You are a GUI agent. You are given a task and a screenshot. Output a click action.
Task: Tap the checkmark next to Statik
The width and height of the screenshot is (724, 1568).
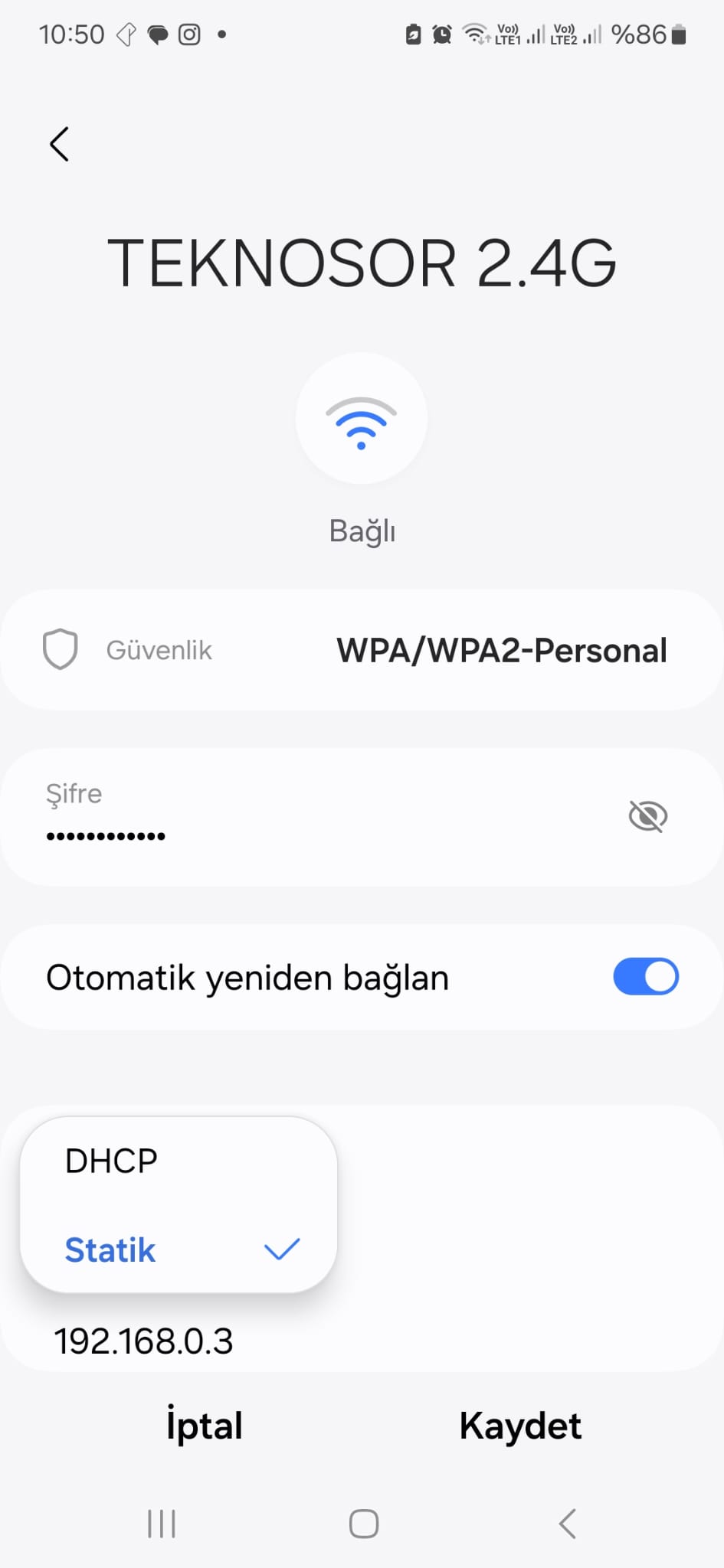282,1249
